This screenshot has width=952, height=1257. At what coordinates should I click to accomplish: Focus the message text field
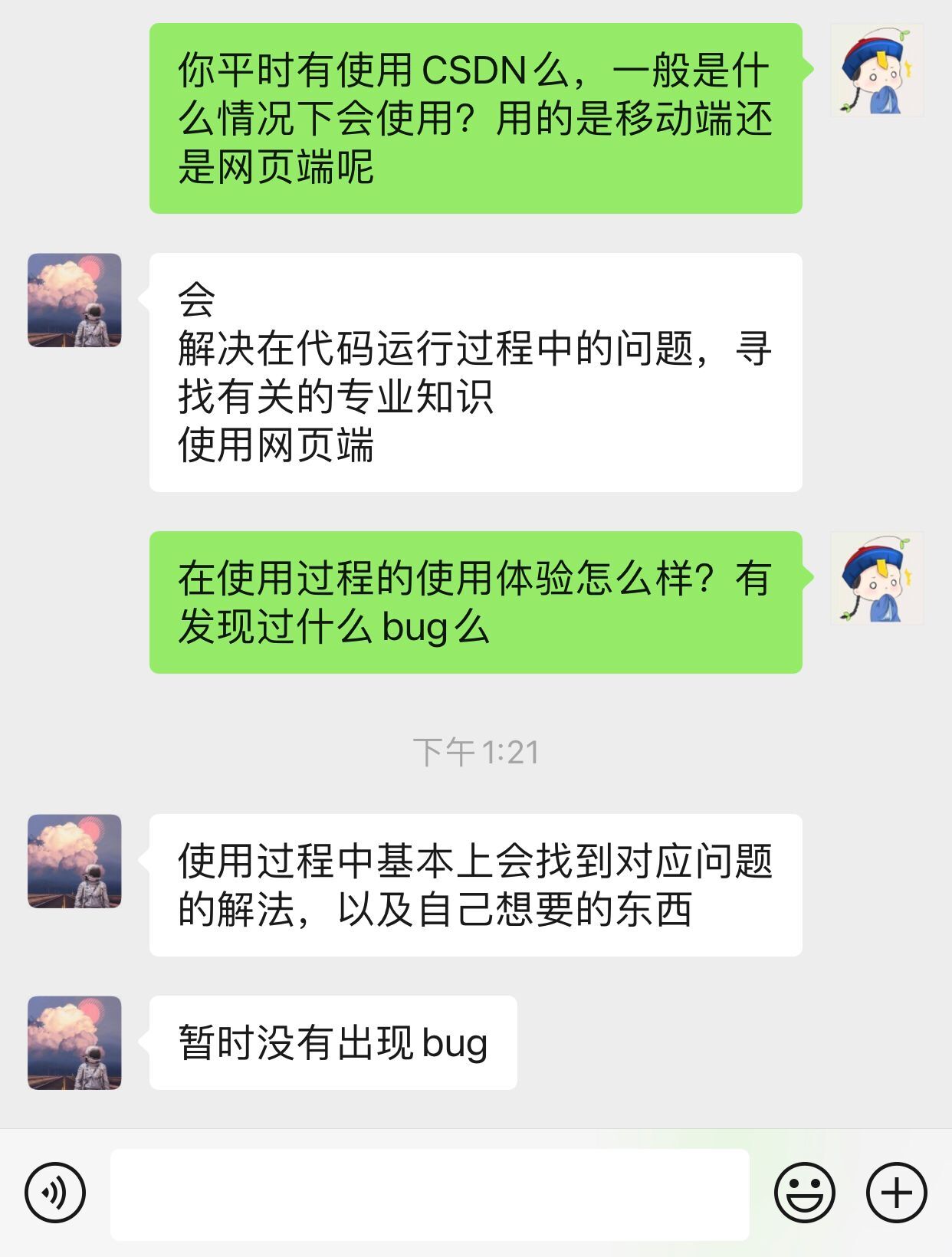point(429,1194)
